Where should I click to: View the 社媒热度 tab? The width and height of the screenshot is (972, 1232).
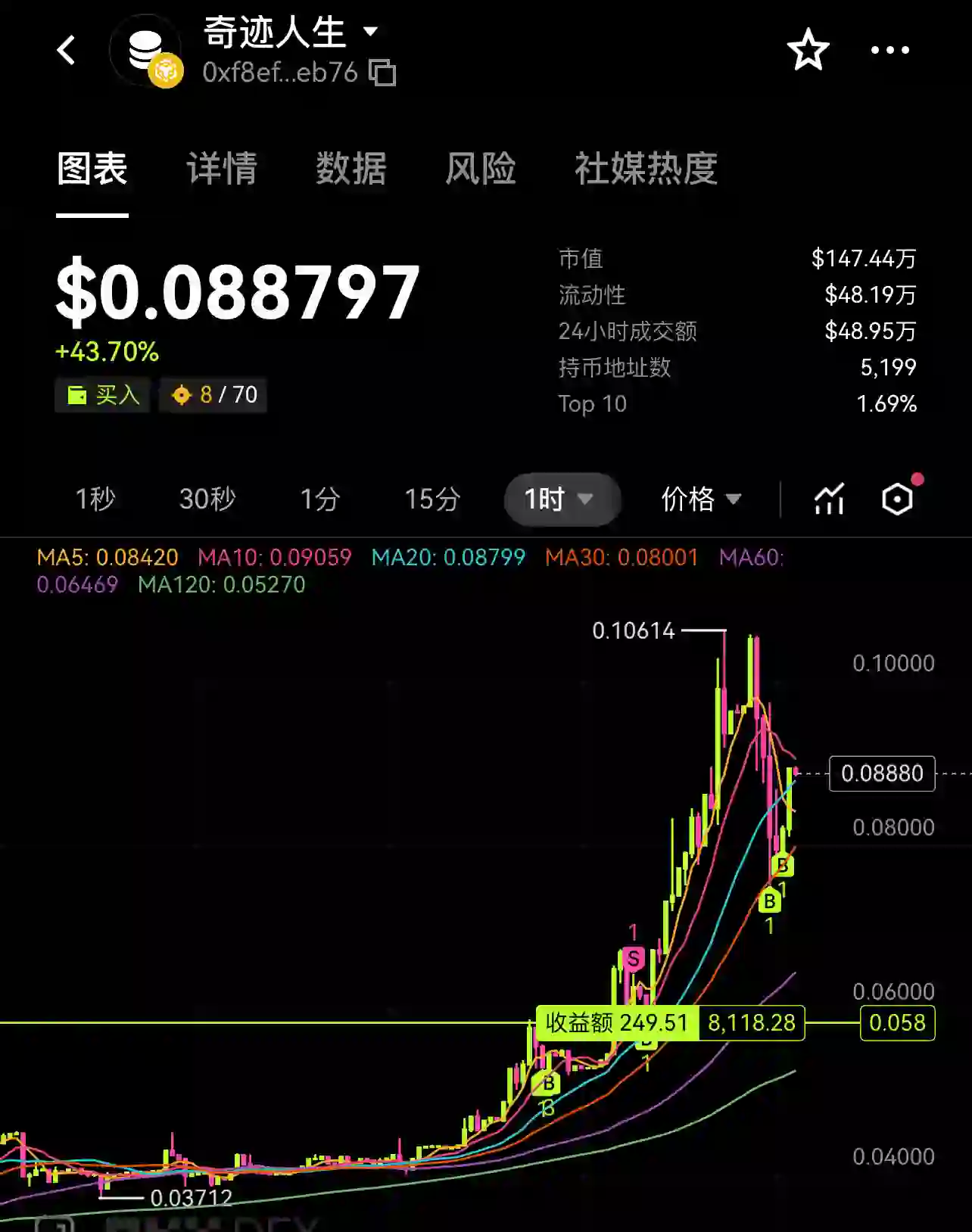646,168
